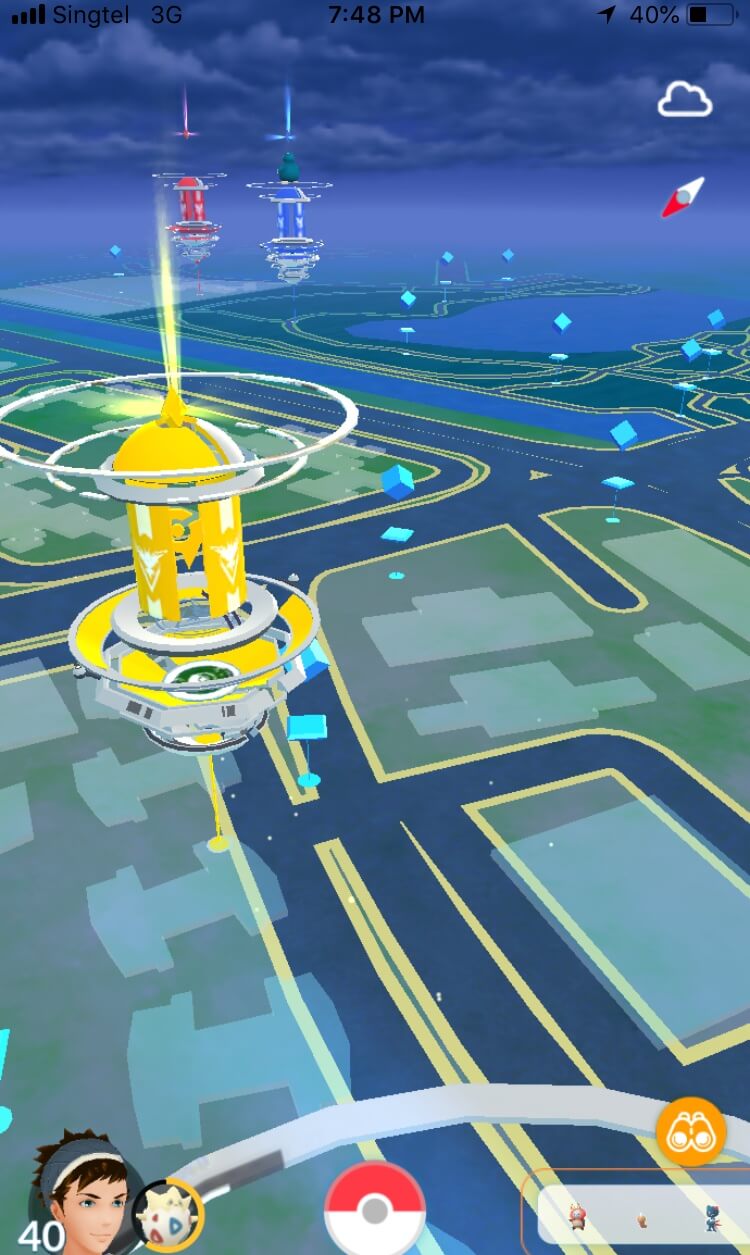Image resolution: width=750 pixels, height=1255 pixels.
Task: Tap the compass to reorient map
Action: tap(684, 197)
